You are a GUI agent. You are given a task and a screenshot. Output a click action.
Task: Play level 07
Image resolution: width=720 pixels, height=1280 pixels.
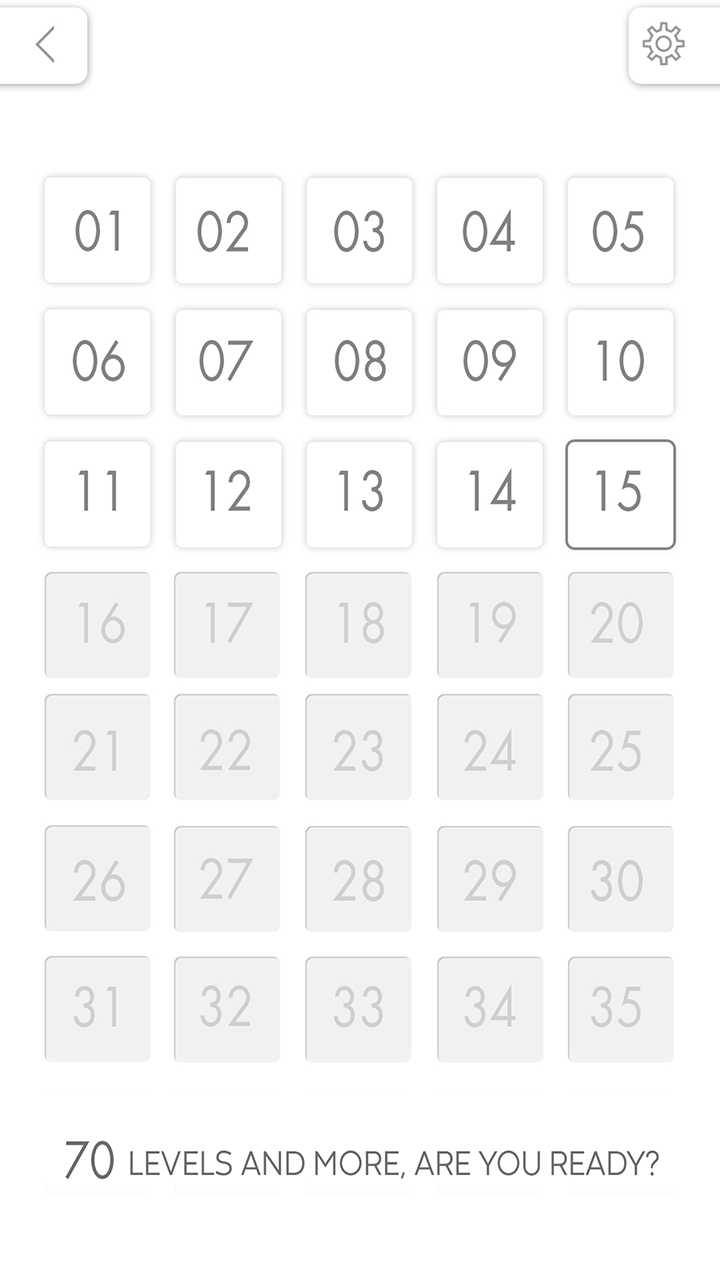click(x=228, y=362)
